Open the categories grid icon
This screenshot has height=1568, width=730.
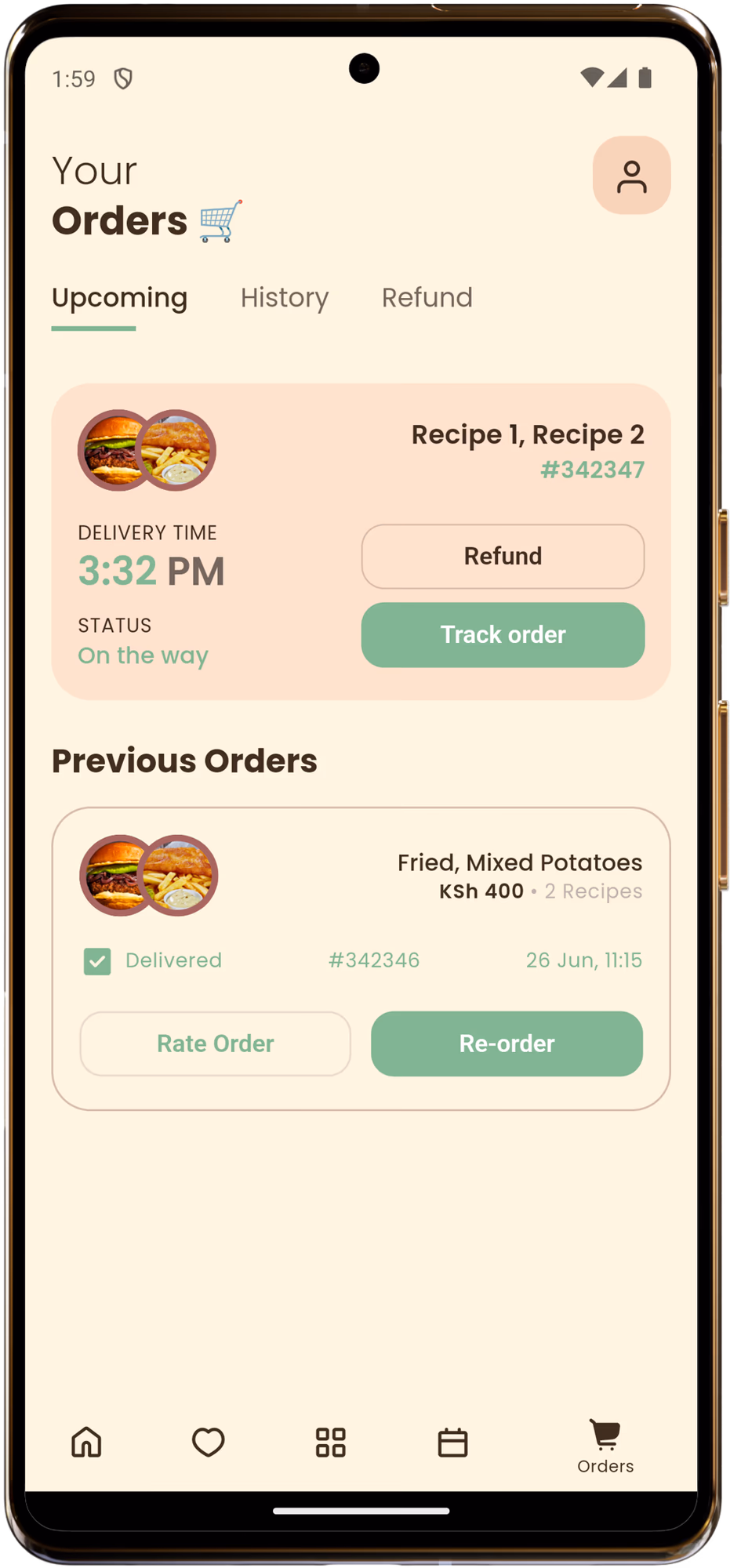[x=330, y=1443]
